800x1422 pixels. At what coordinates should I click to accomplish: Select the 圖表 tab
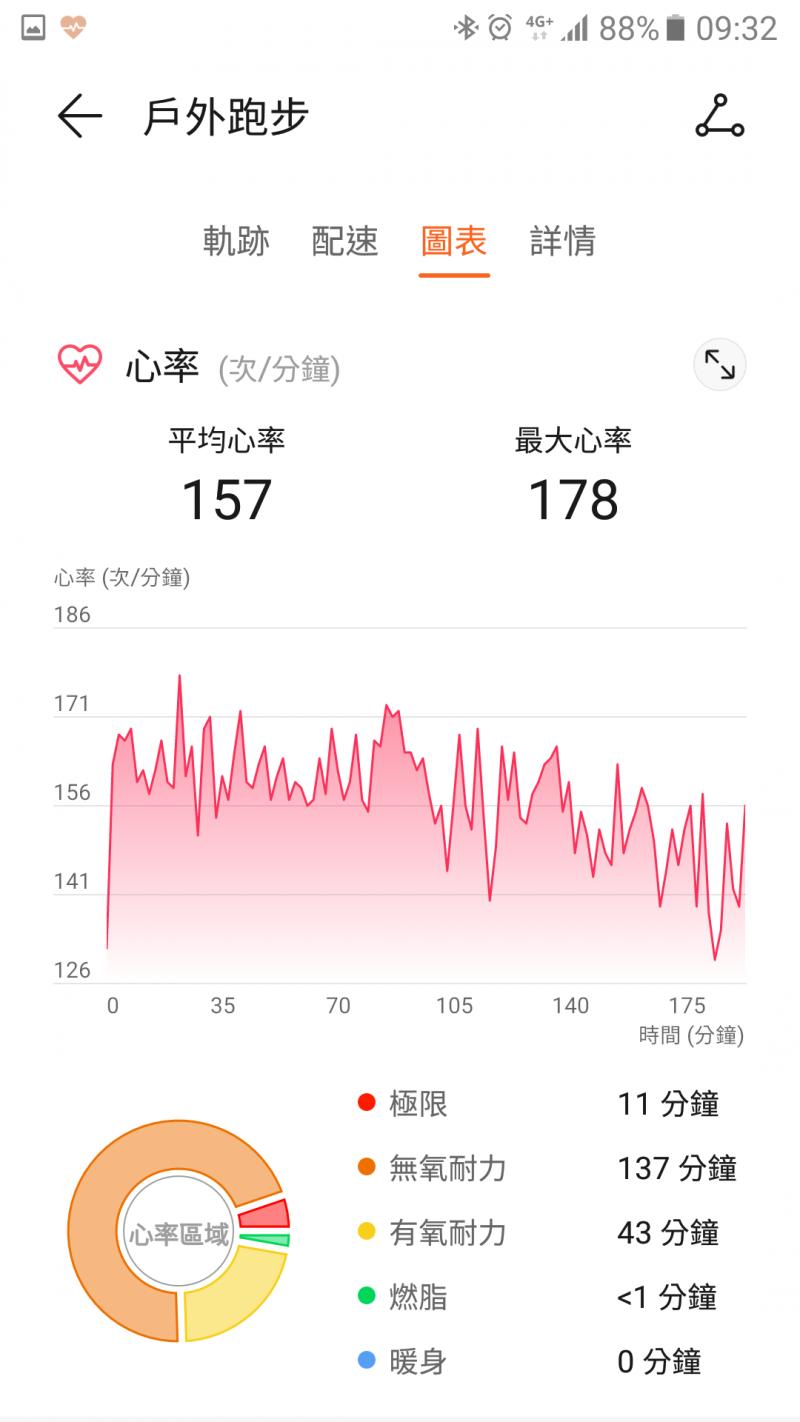pyautogui.click(x=454, y=241)
